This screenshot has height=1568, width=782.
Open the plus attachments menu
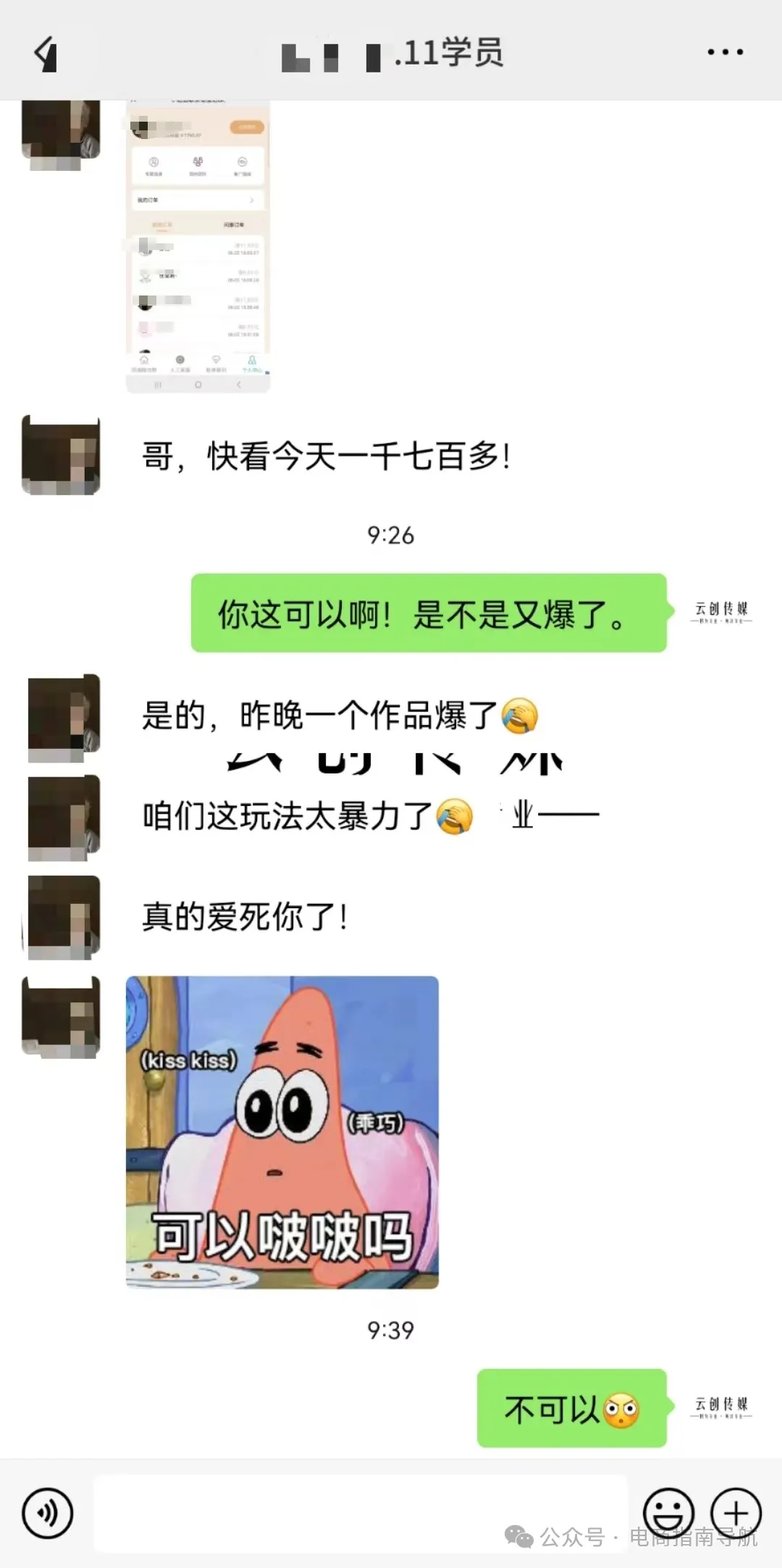pyautogui.click(x=736, y=1513)
